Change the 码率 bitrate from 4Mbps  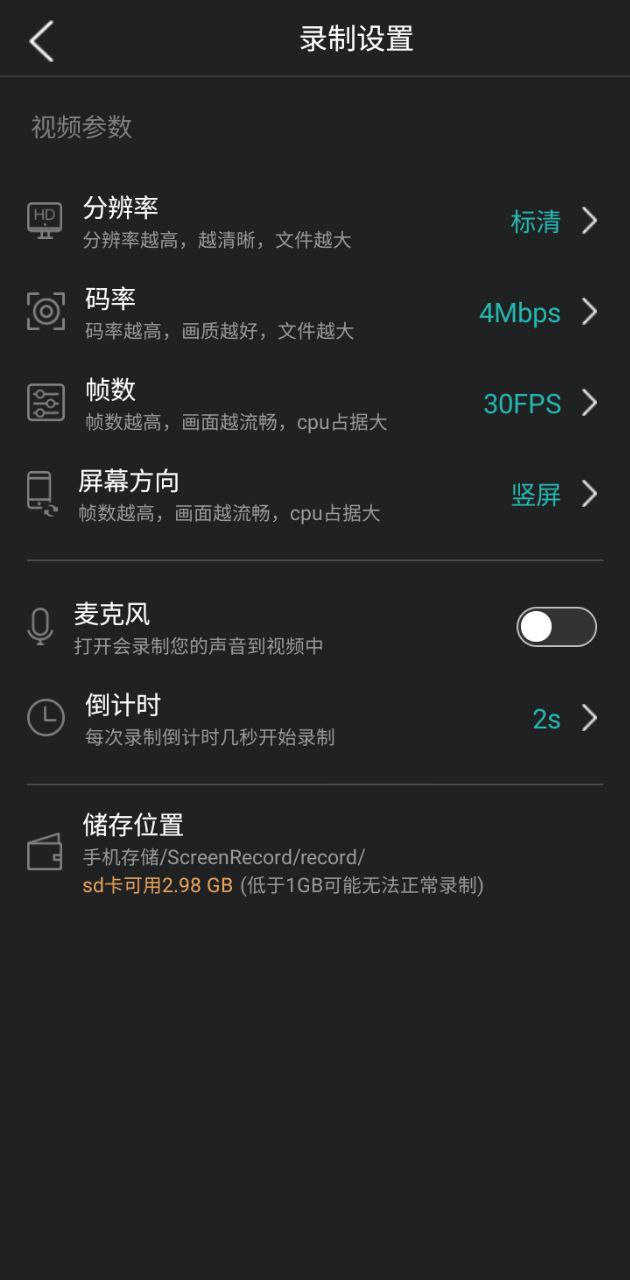click(315, 312)
